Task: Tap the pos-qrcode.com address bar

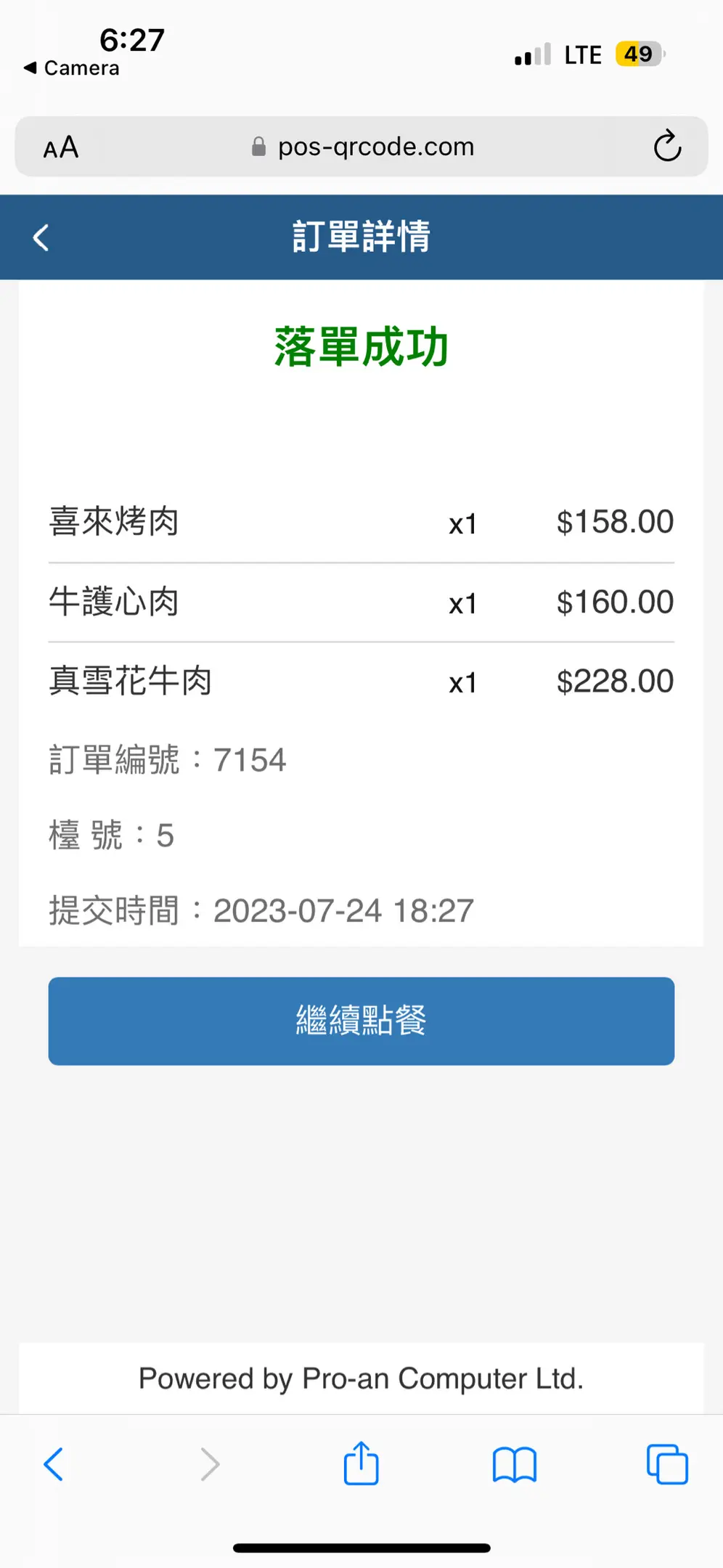Action: [x=361, y=147]
